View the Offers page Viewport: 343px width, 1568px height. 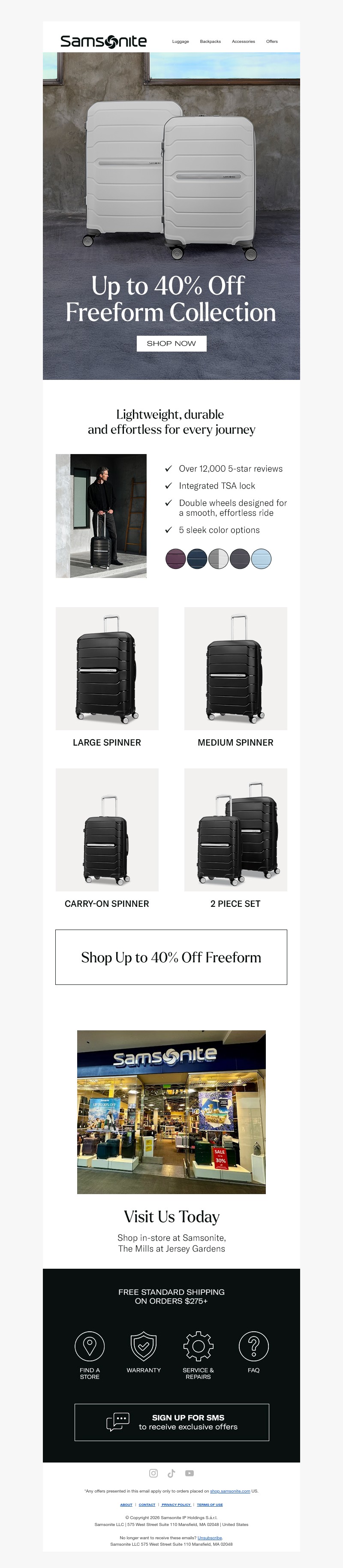coord(272,42)
